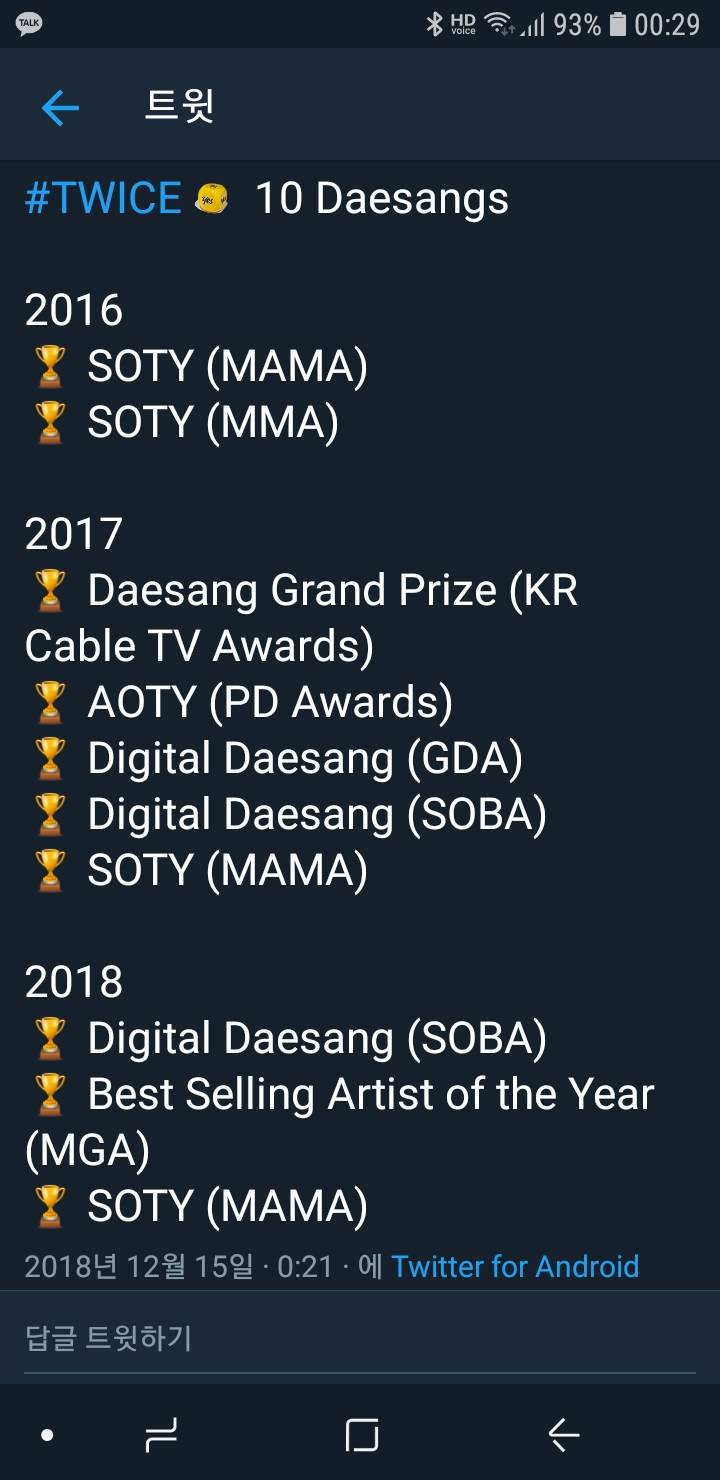Tap the reply tweet field
This screenshot has height=1480, width=720.
tap(360, 1338)
